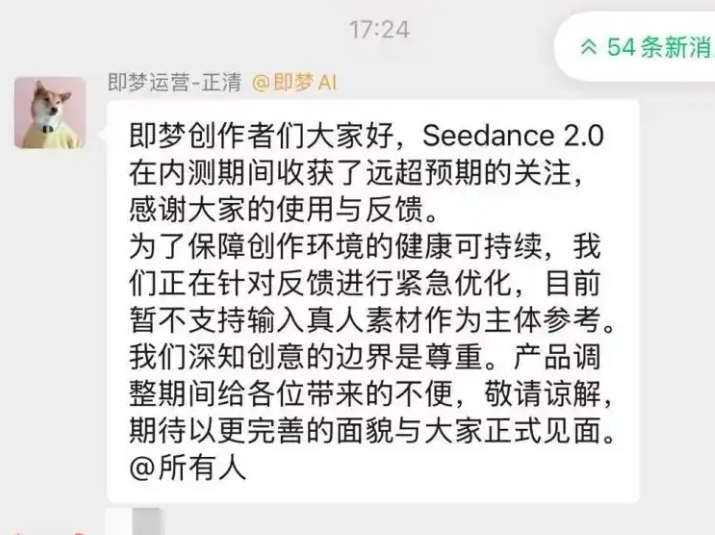The height and width of the screenshot is (535, 715).
Task: Open the avatar of 即梦运营-正清
Action: tap(49, 112)
